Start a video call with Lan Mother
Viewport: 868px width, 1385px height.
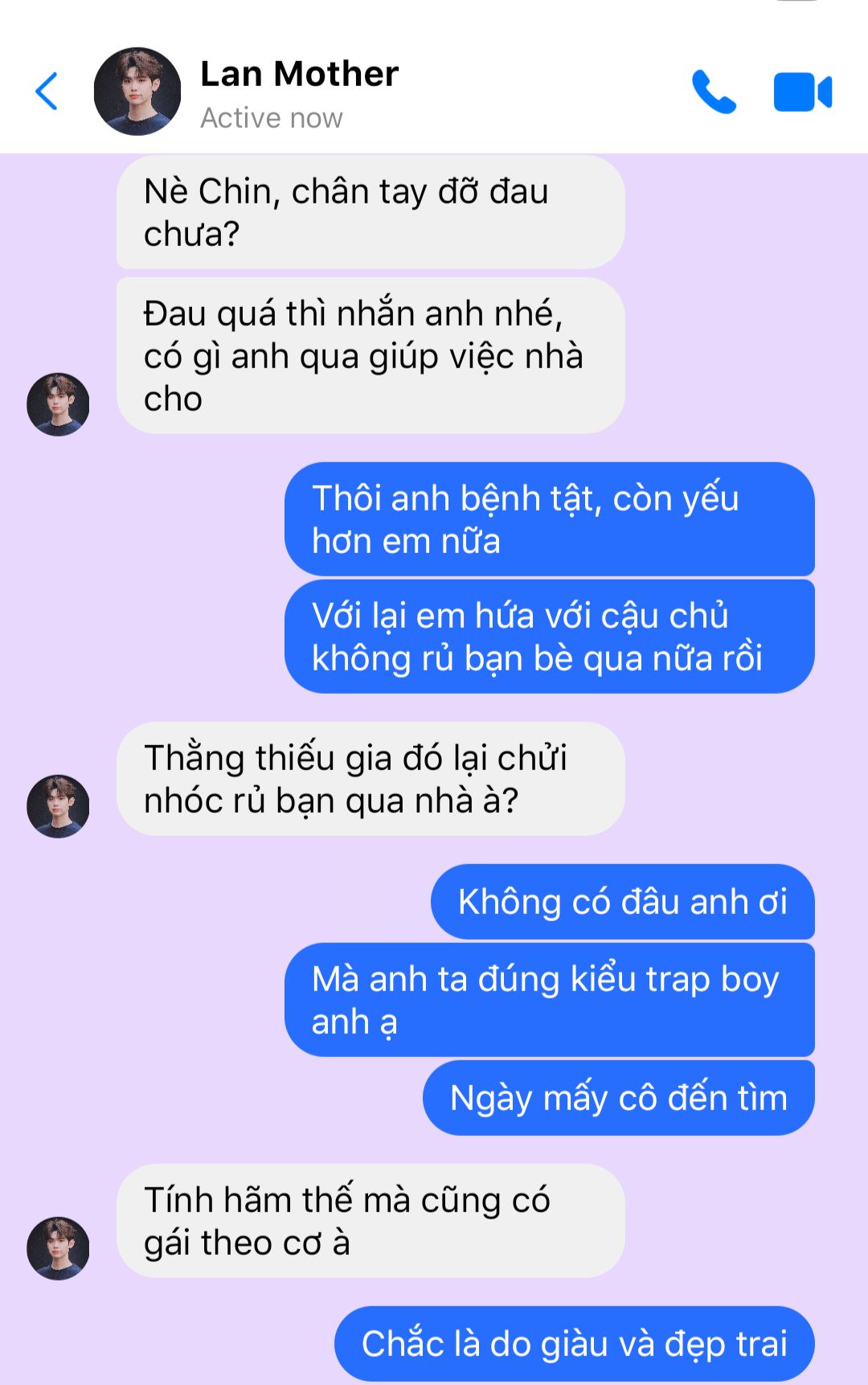pos(802,92)
